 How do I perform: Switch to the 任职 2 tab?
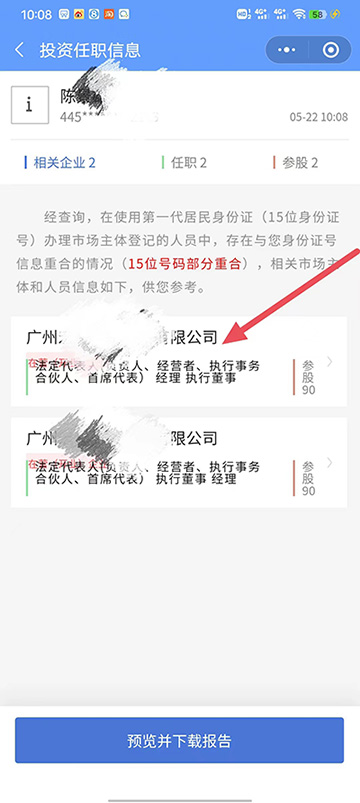[x=184, y=163]
